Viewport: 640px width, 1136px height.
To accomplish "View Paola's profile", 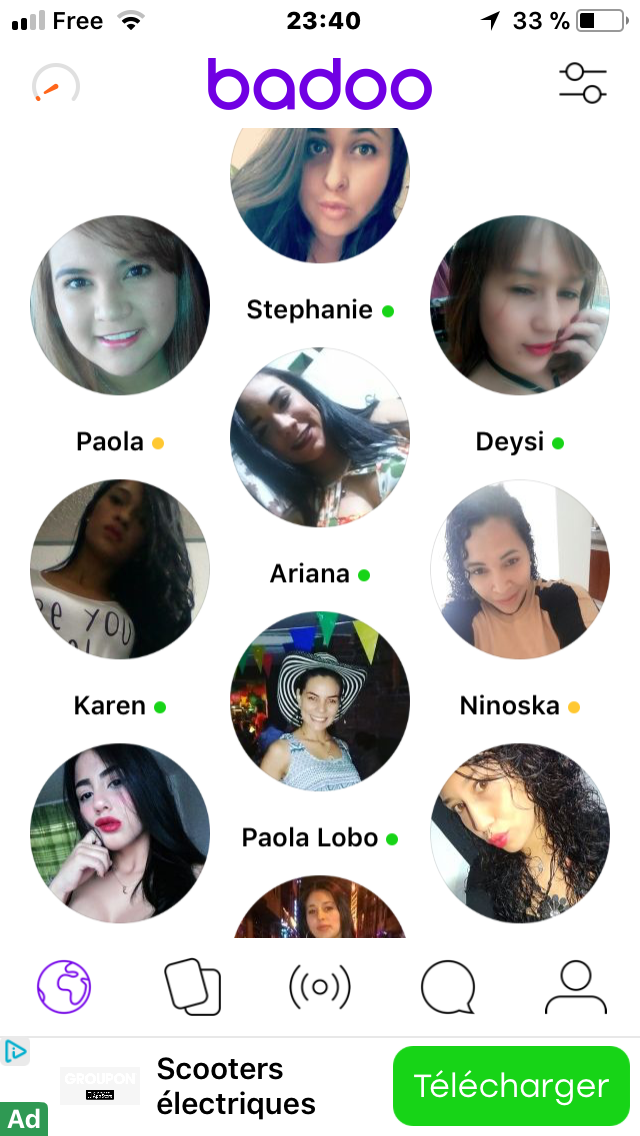I will point(120,305).
